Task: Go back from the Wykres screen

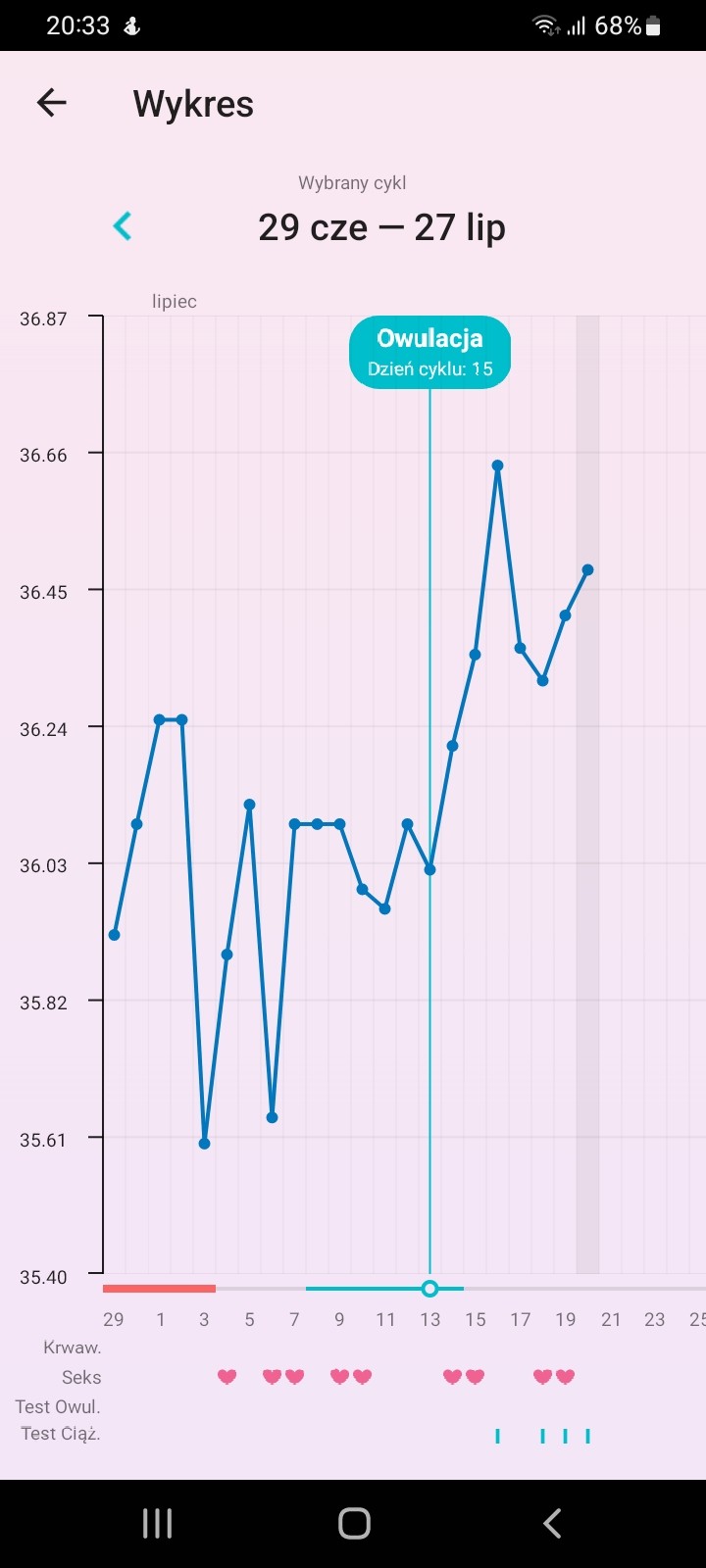Action: [x=51, y=103]
